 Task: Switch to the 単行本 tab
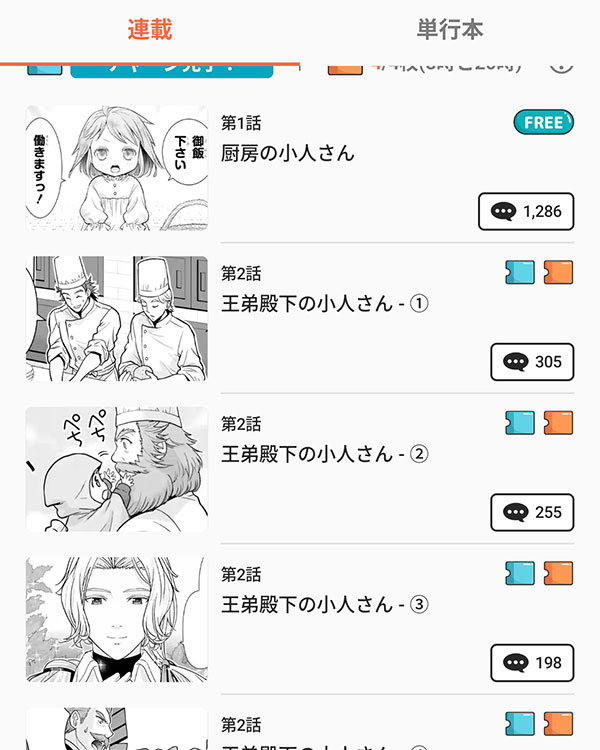pos(450,30)
